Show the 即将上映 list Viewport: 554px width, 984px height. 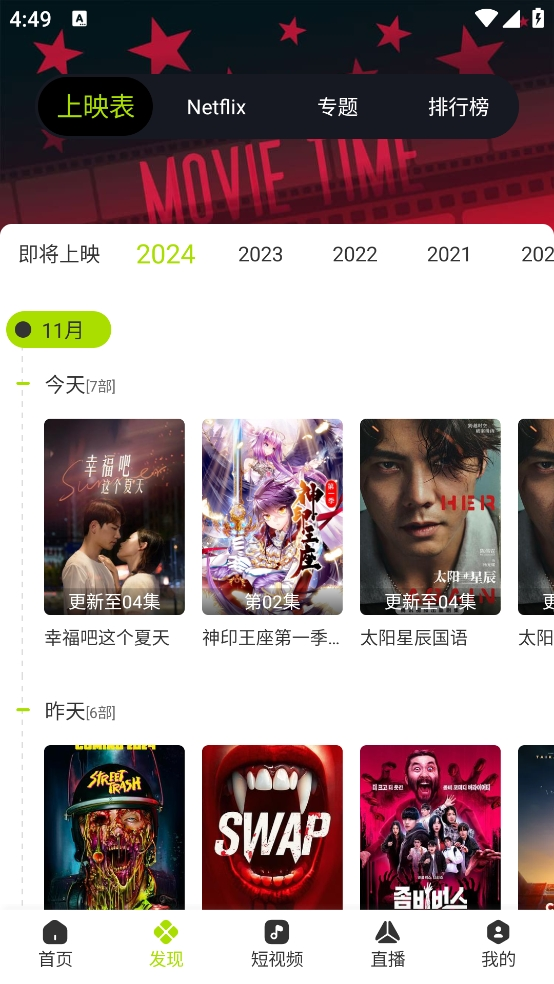click(x=60, y=254)
